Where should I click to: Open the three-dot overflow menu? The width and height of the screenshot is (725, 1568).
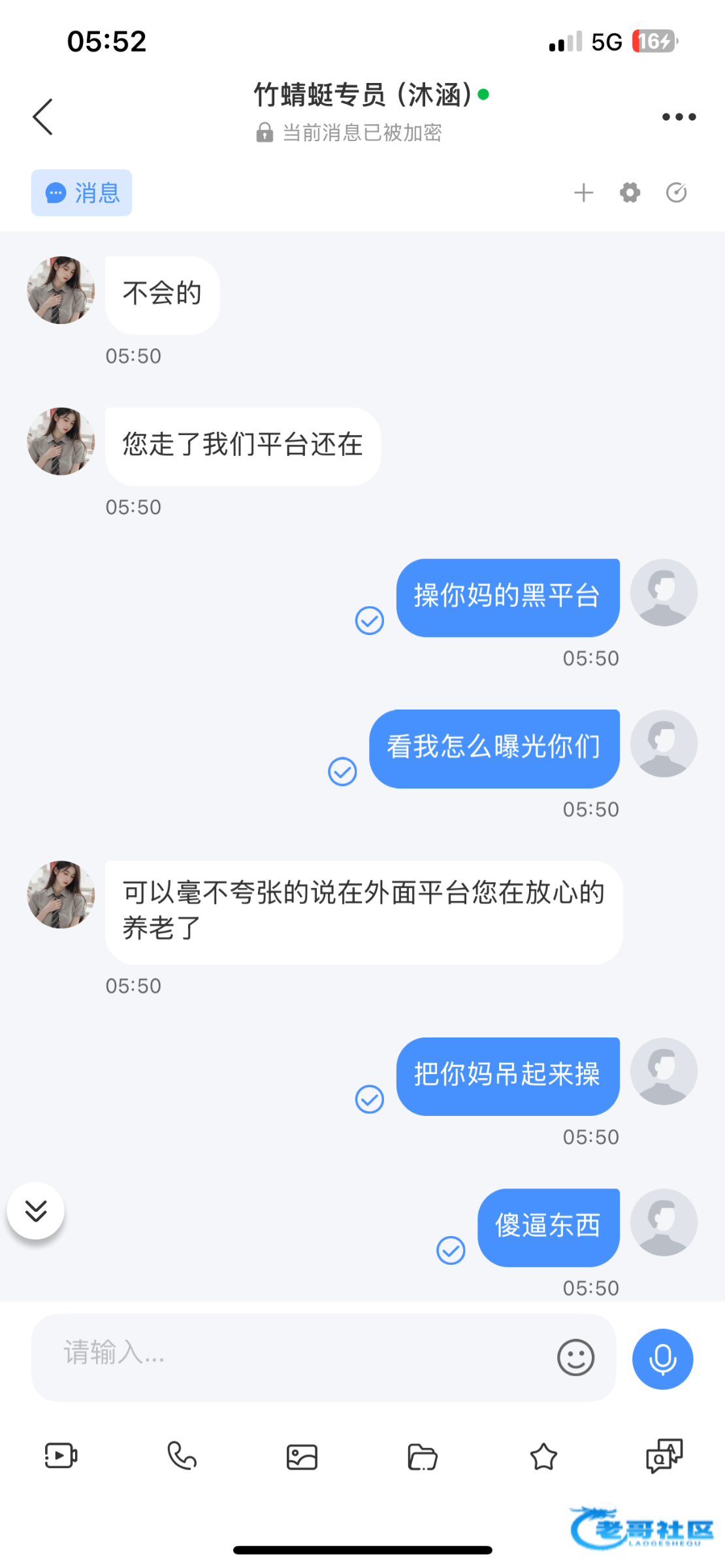pyautogui.click(x=679, y=117)
